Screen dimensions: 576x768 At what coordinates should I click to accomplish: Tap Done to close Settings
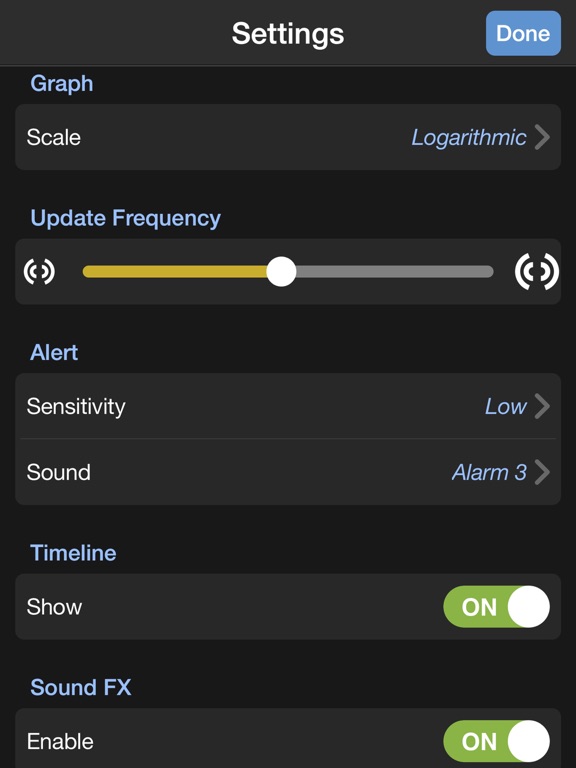[x=523, y=33]
